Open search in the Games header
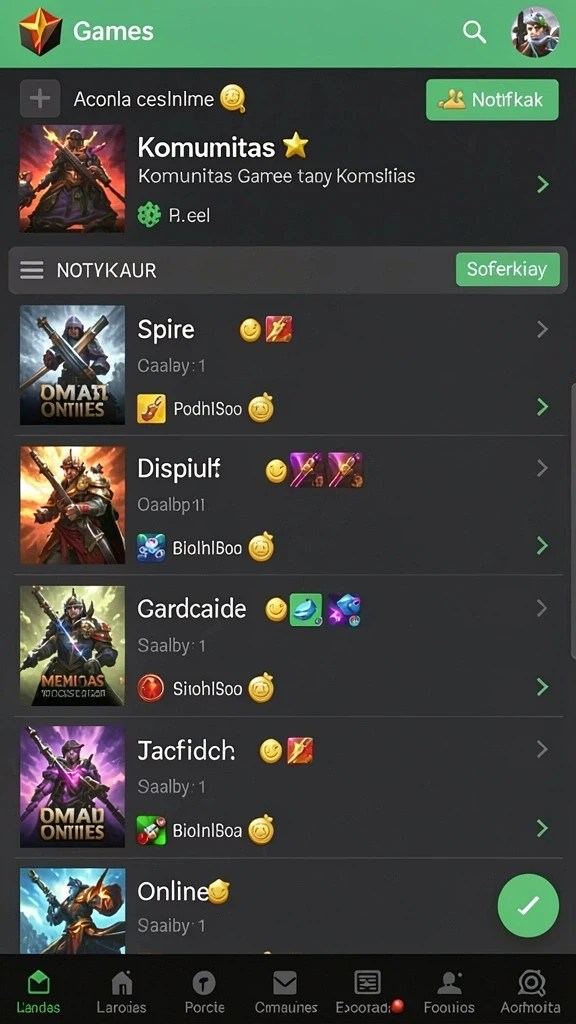576x1024 pixels. [474, 32]
